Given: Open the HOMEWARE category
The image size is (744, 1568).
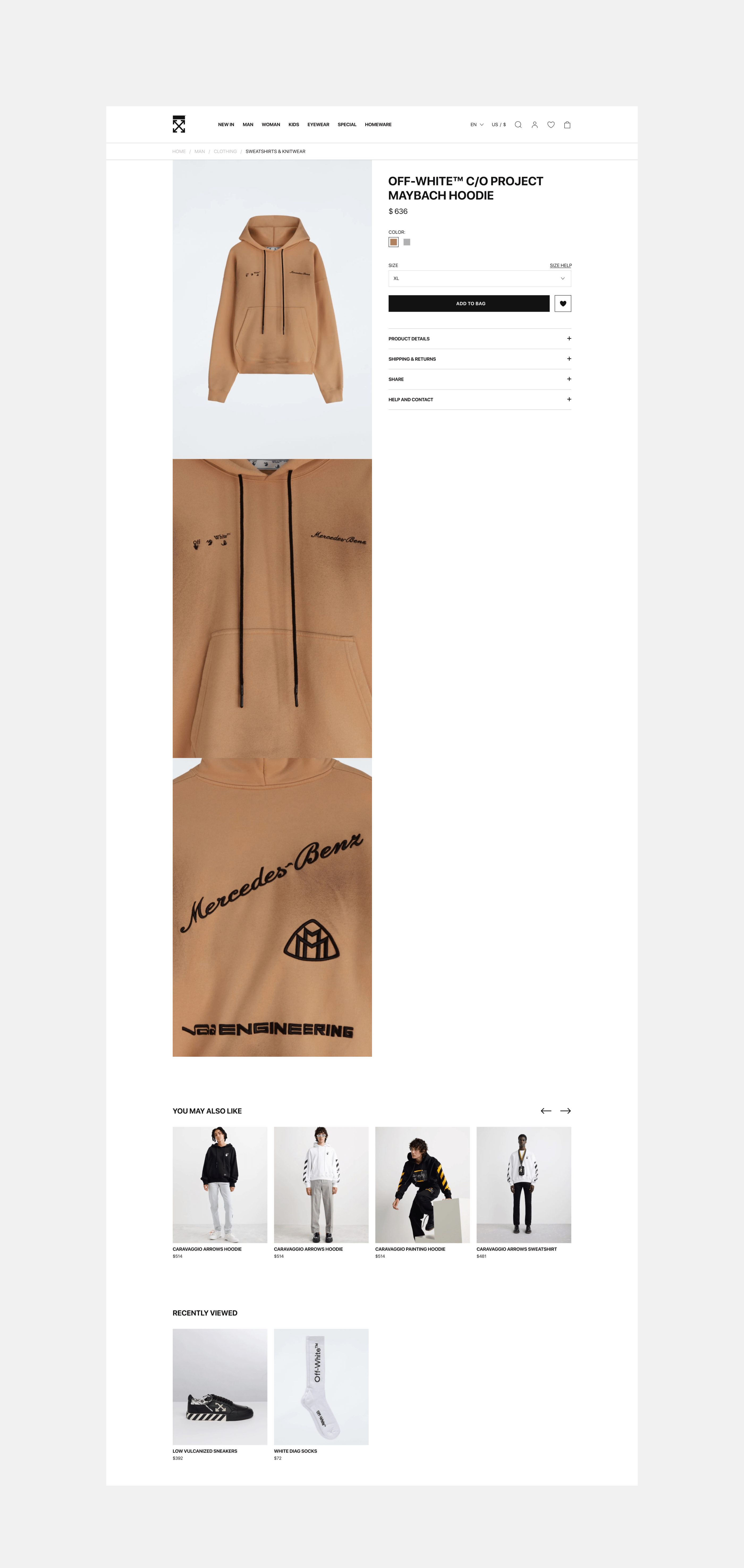Looking at the screenshot, I should pyautogui.click(x=378, y=125).
